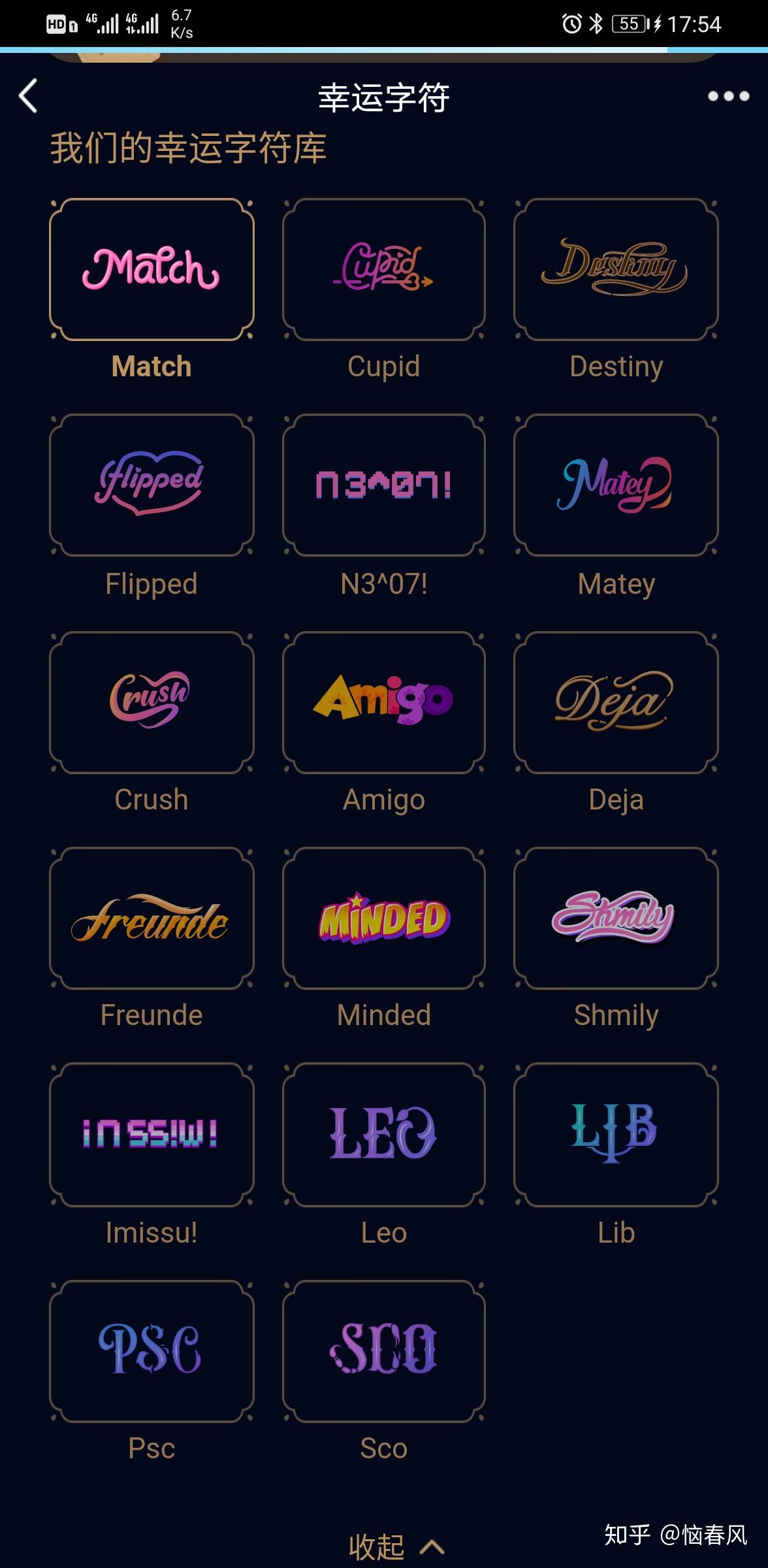
Task: Choose the Amigo character card
Action: tap(384, 702)
